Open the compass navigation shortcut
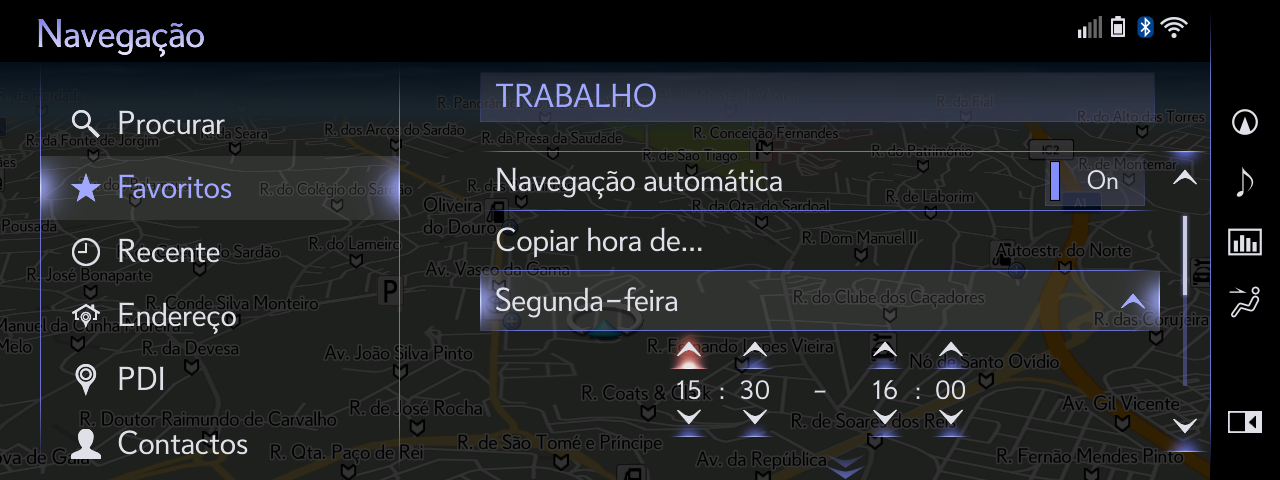 1244,122
